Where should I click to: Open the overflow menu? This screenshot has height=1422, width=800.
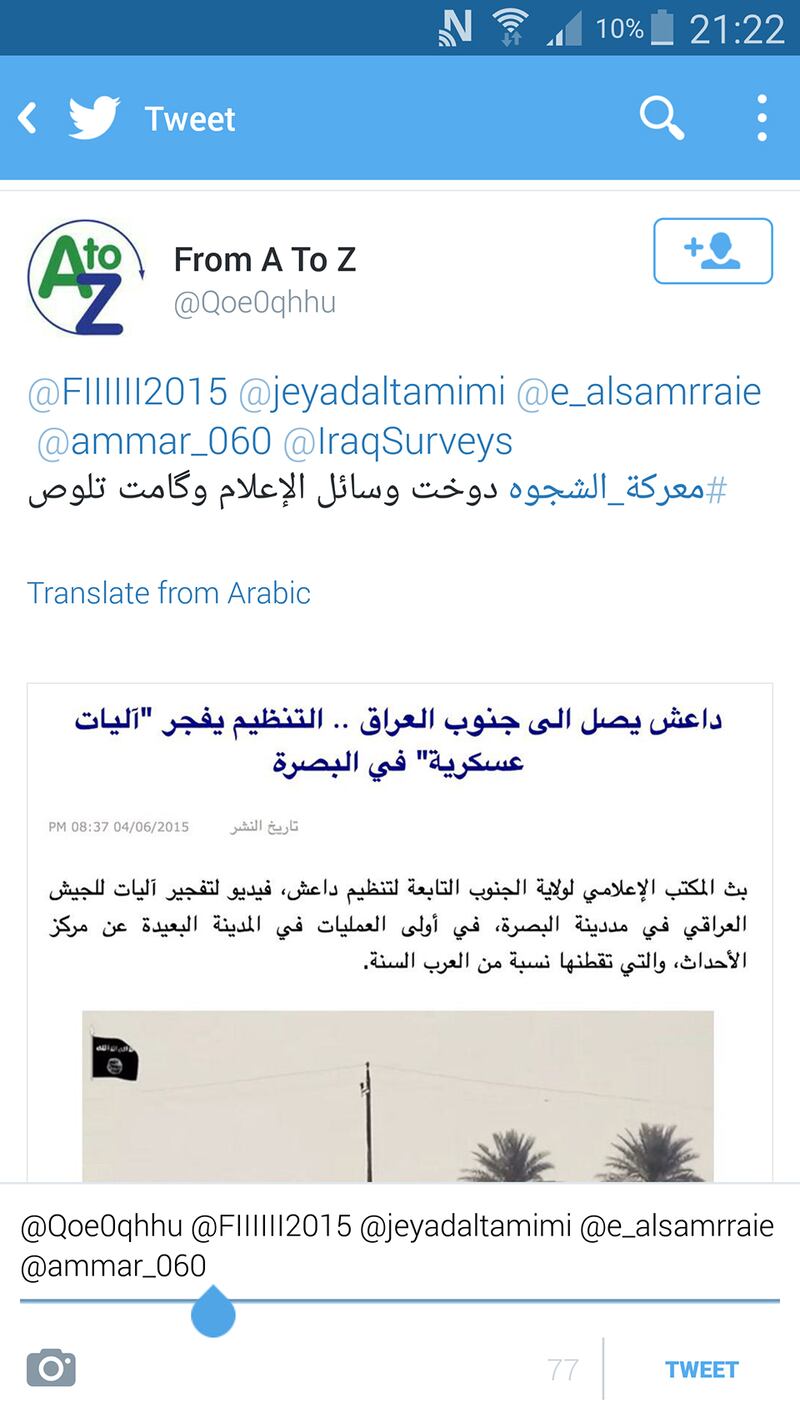pyautogui.click(x=762, y=119)
